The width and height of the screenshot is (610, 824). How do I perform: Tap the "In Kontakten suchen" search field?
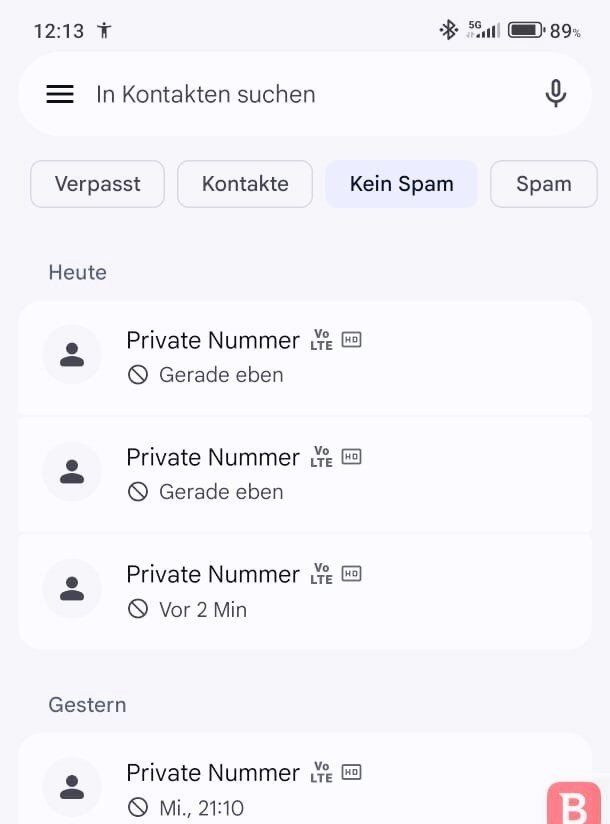[x=300, y=94]
